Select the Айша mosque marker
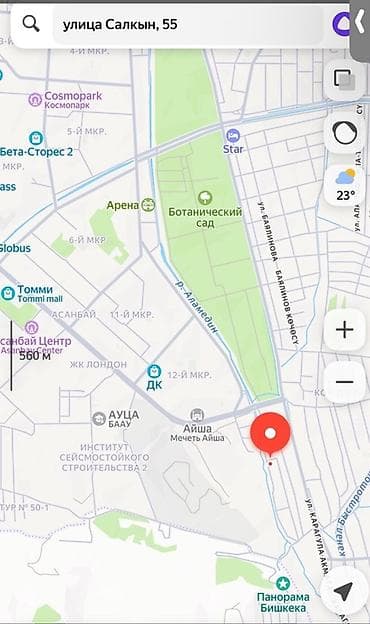The height and width of the screenshot is (624, 370). (x=197, y=425)
